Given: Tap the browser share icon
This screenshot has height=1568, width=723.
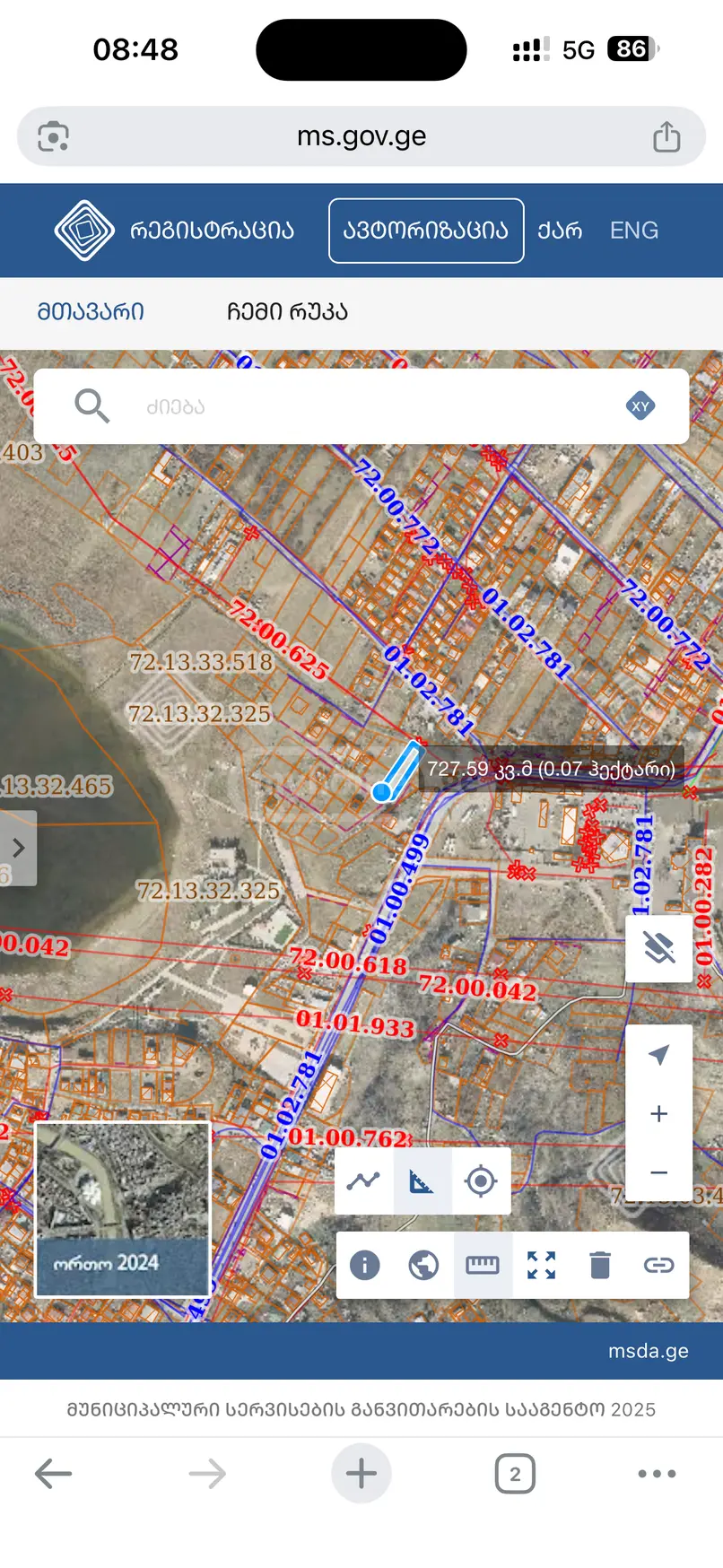Looking at the screenshot, I should (x=666, y=136).
